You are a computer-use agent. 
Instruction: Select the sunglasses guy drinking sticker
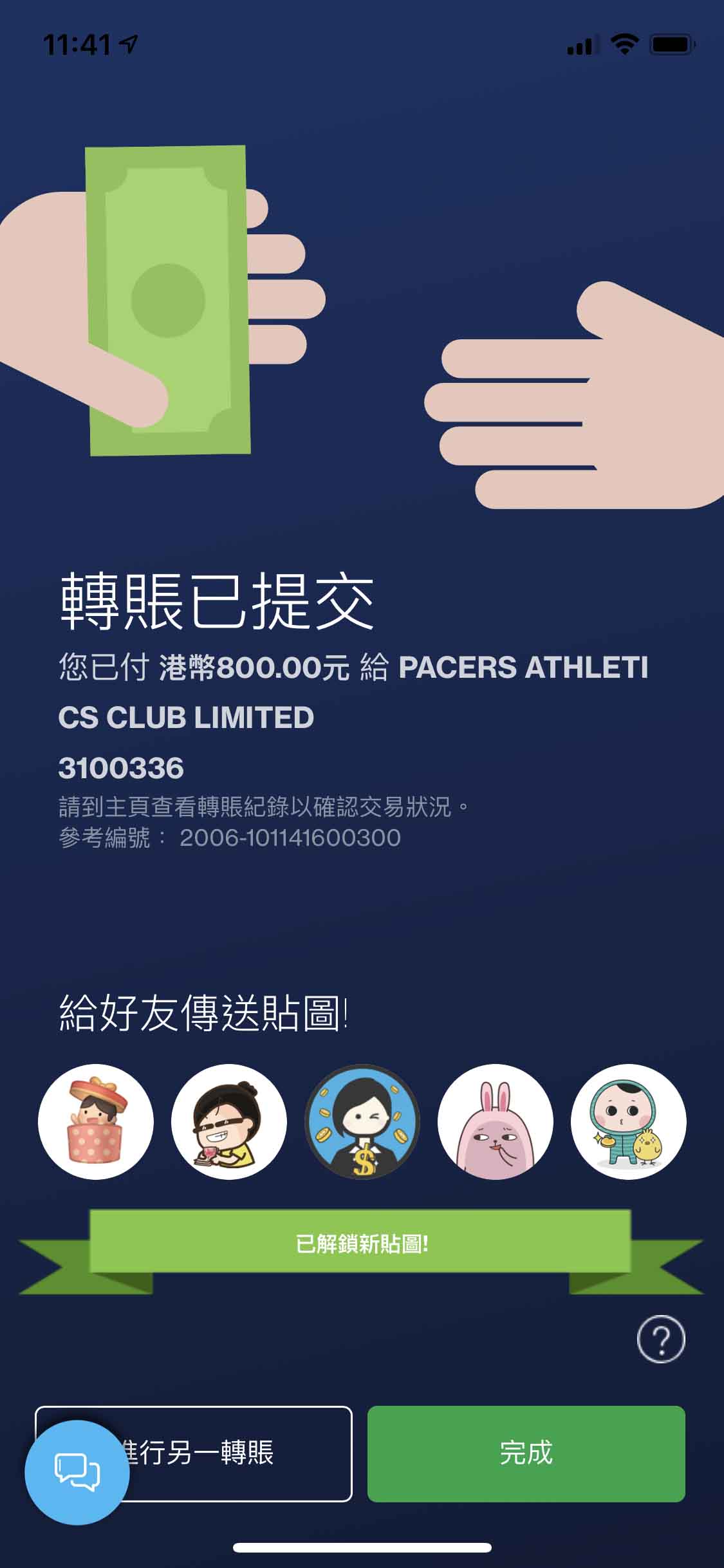click(229, 1121)
